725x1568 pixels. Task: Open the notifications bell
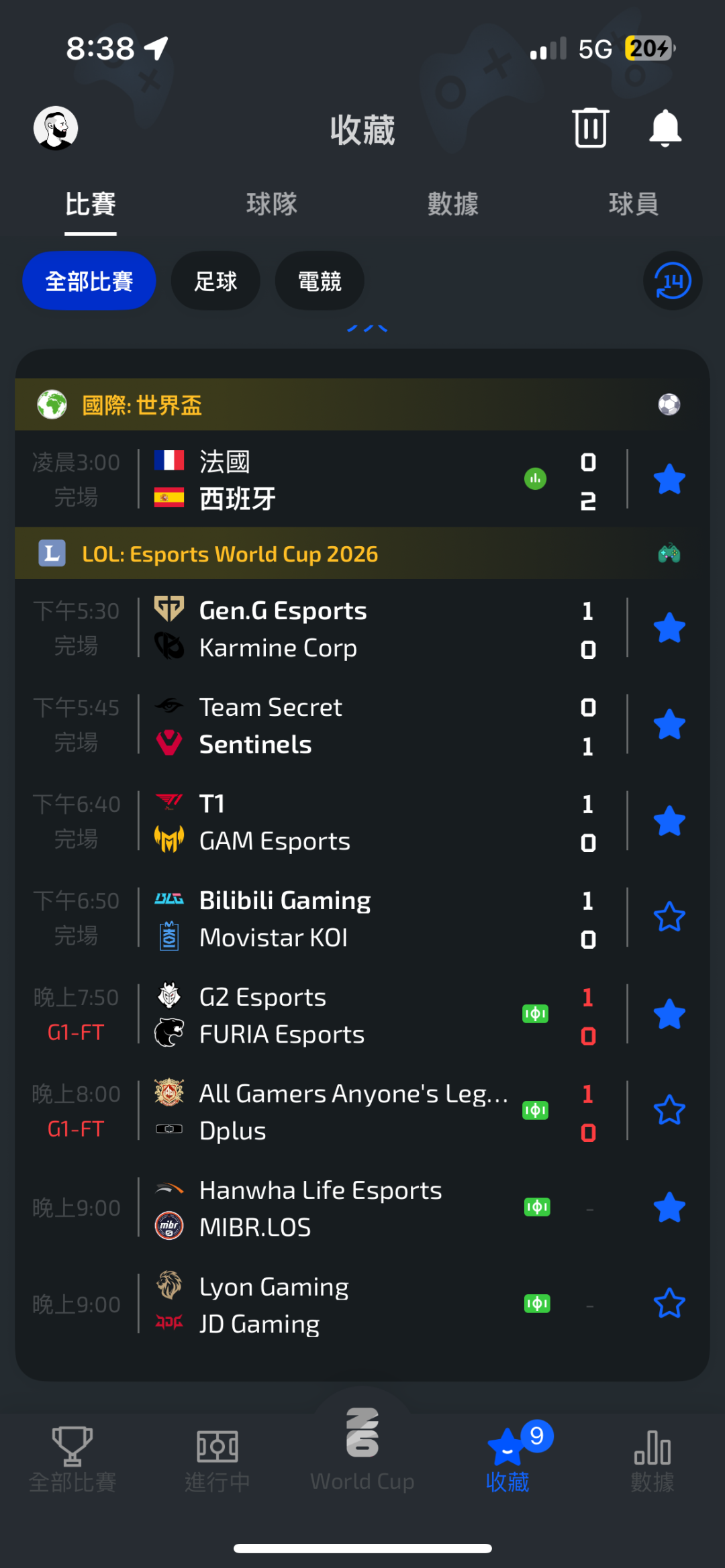click(665, 127)
